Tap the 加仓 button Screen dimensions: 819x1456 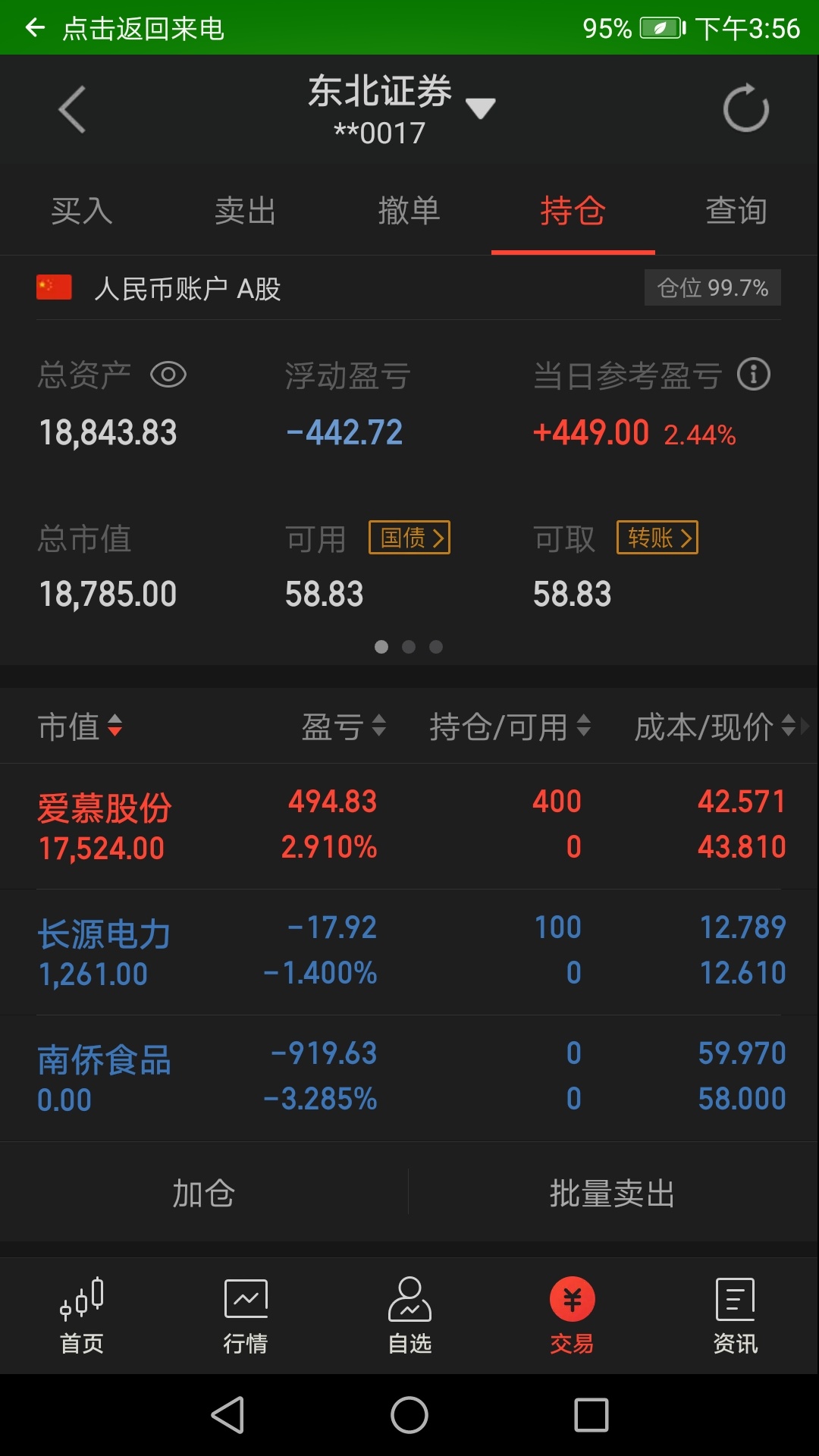click(203, 1193)
